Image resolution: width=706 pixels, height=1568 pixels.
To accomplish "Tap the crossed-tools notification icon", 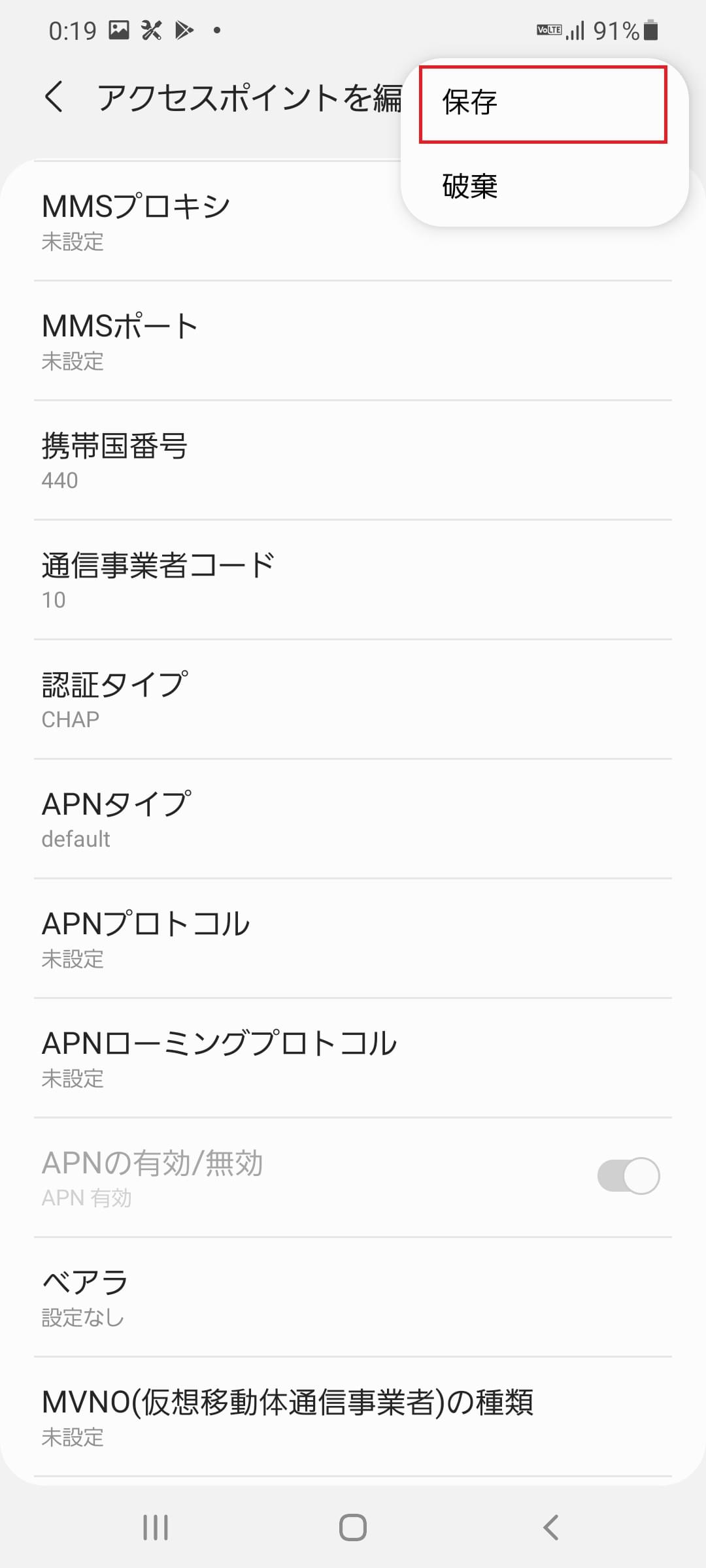I will [152, 29].
